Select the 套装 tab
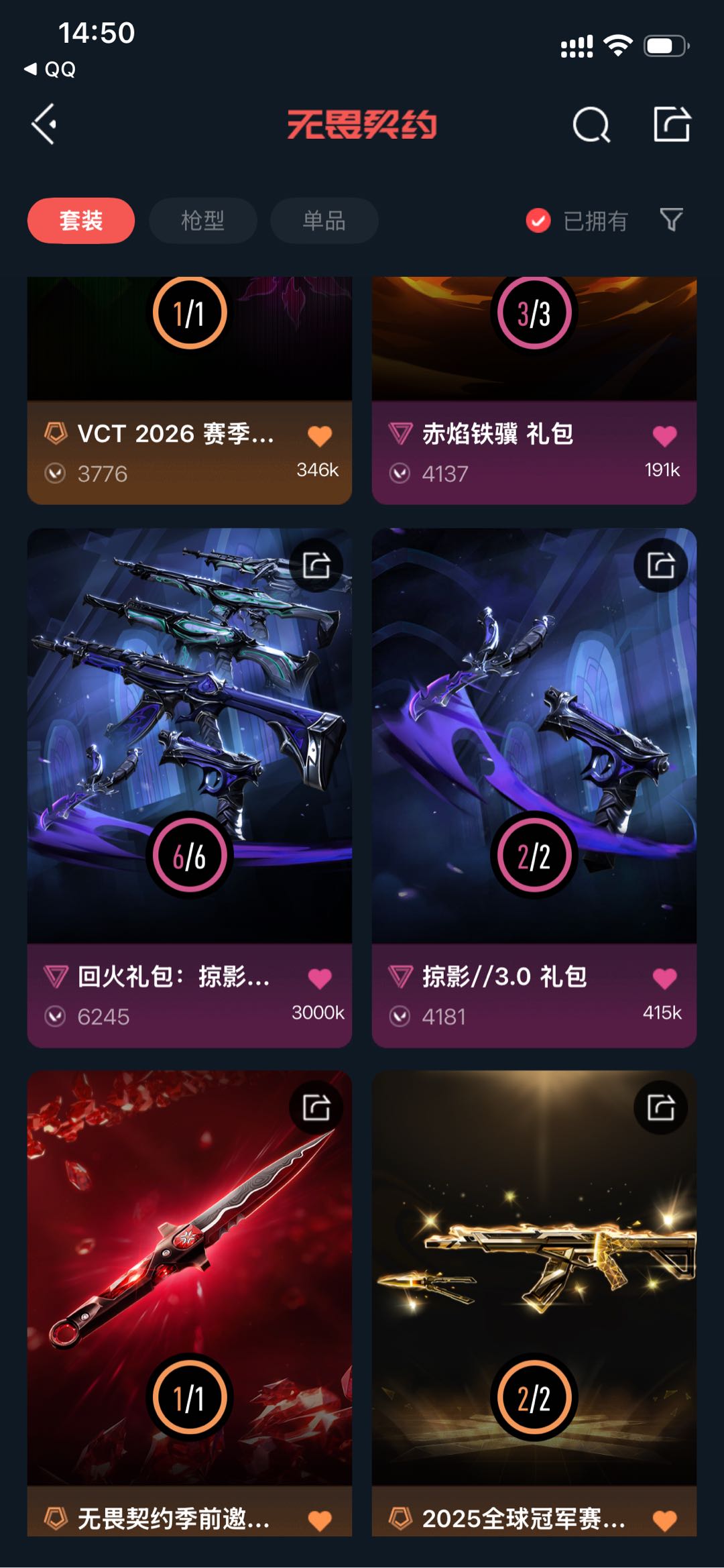This screenshot has width=724, height=1568. [x=81, y=221]
